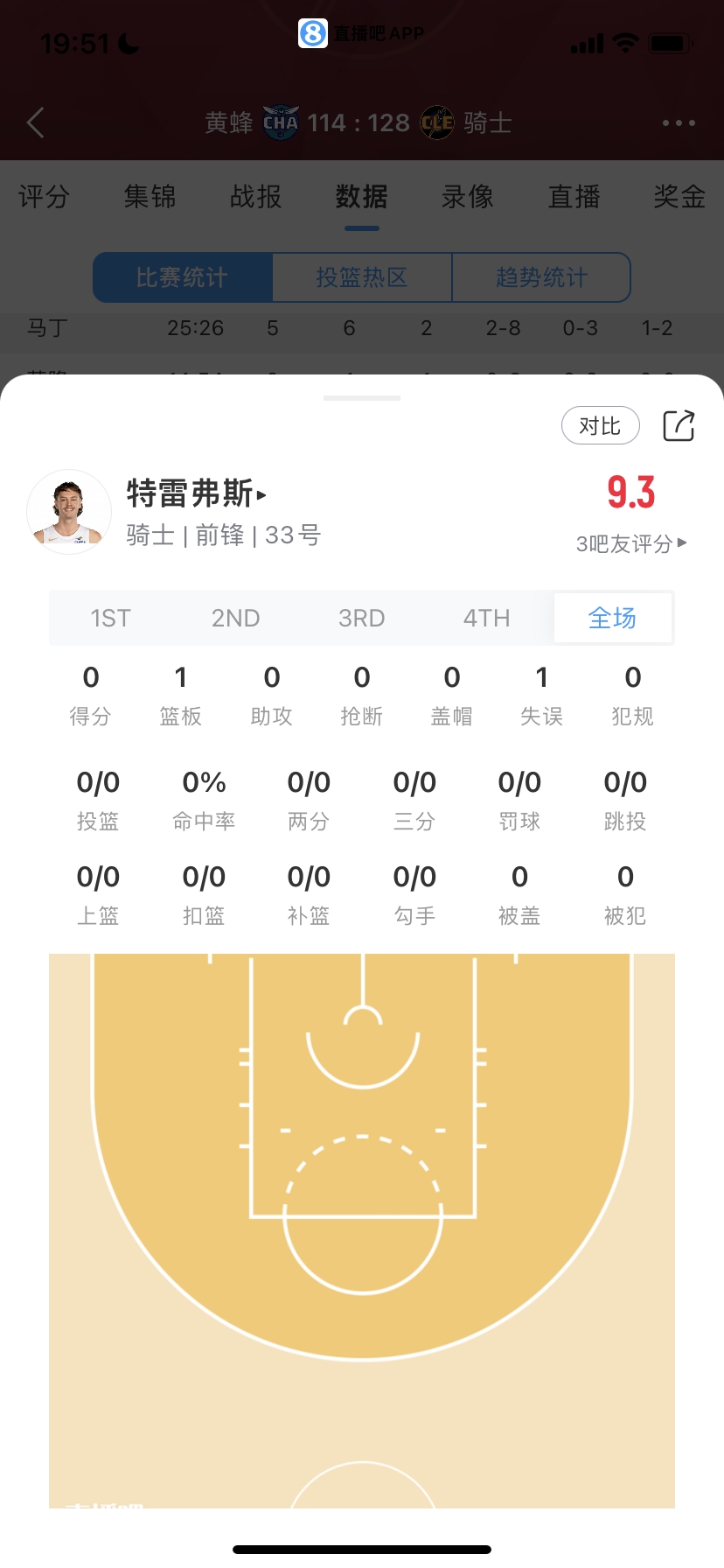Tap the player's avatar photo
Viewport: 724px width, 1568px height.
[x=69, y=512]
